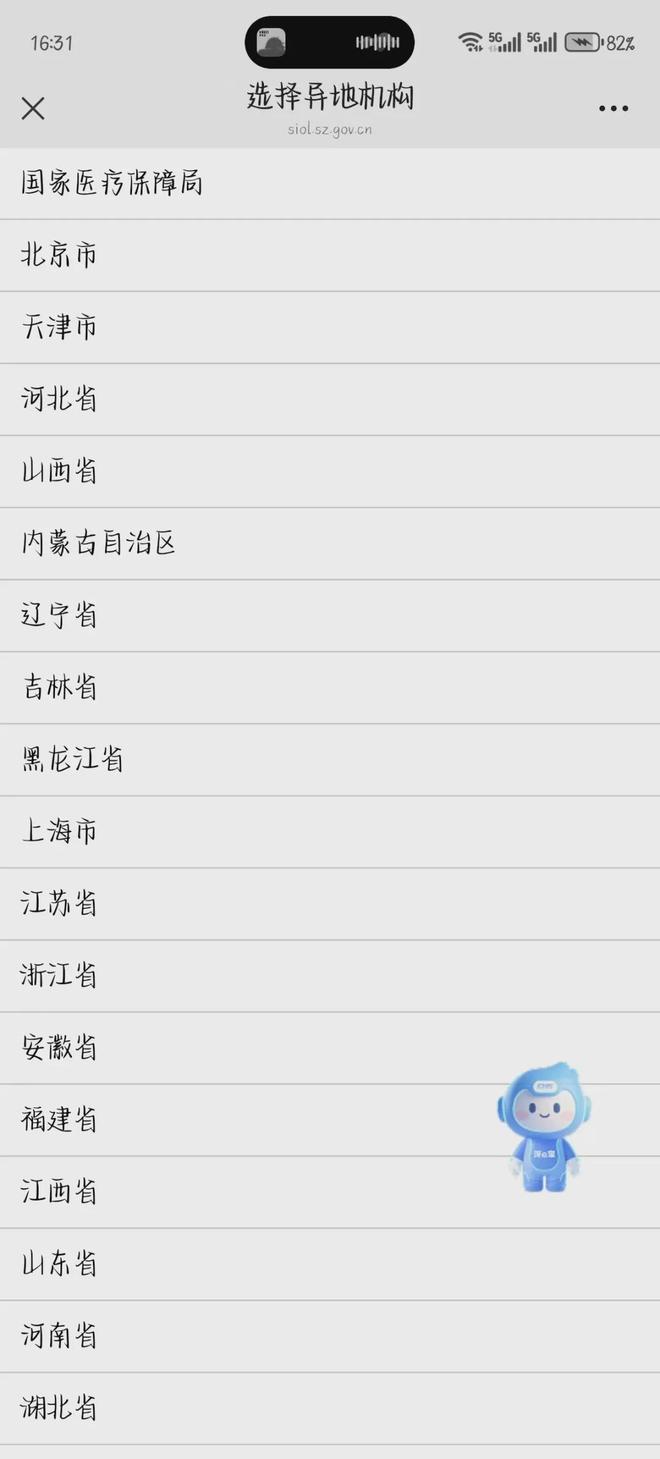Select 国家医疗保障局
660x1459 pixels.
[x=112, y=183]
